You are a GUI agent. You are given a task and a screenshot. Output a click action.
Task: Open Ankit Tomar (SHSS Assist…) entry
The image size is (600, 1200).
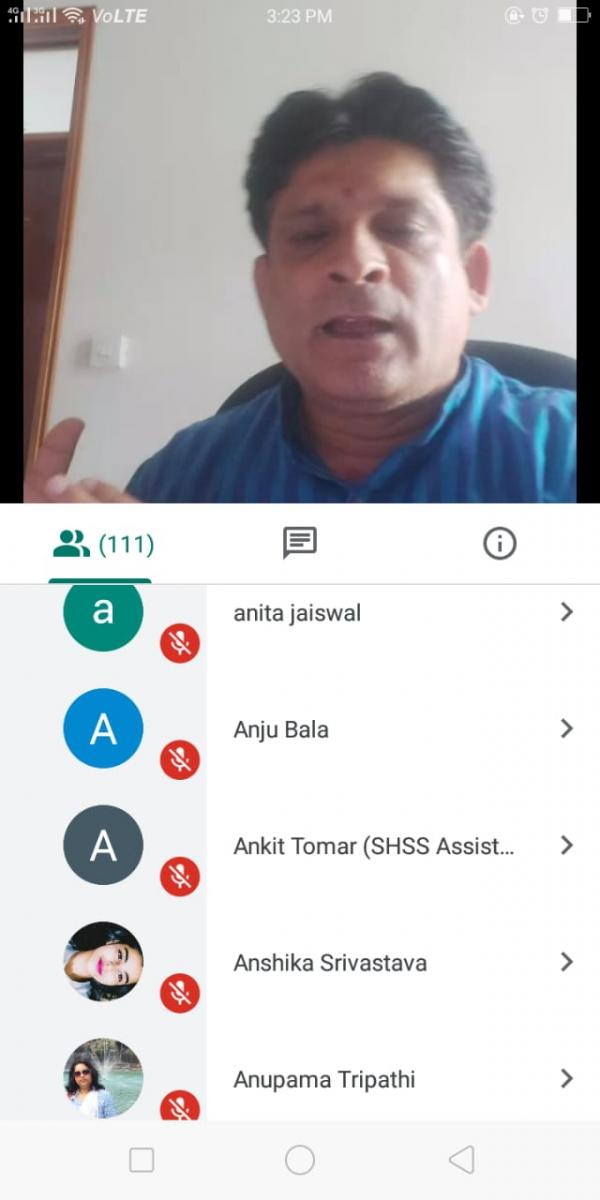pyautogui.click(x=300, y=846)
